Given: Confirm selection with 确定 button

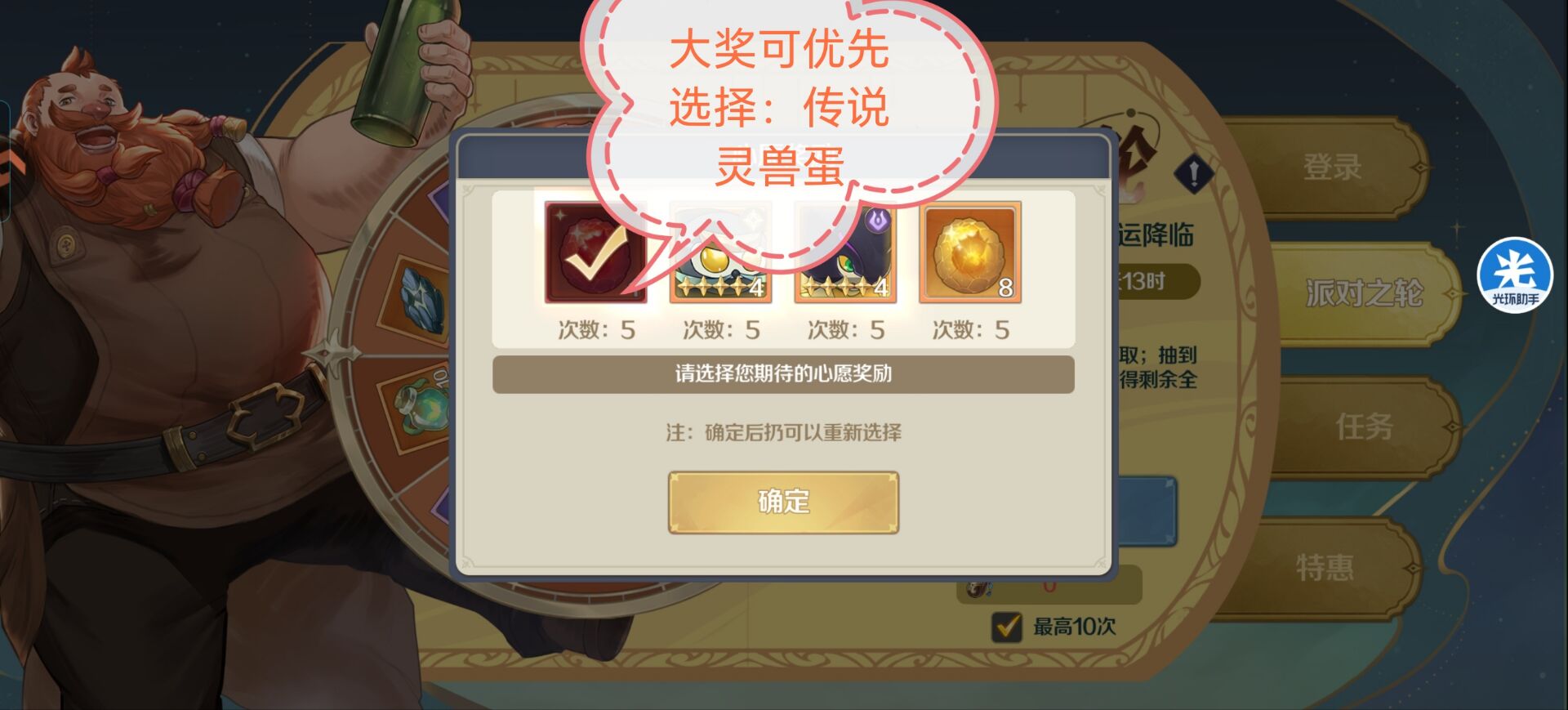Looking at the screenshot, I should (x=783, y=502).
